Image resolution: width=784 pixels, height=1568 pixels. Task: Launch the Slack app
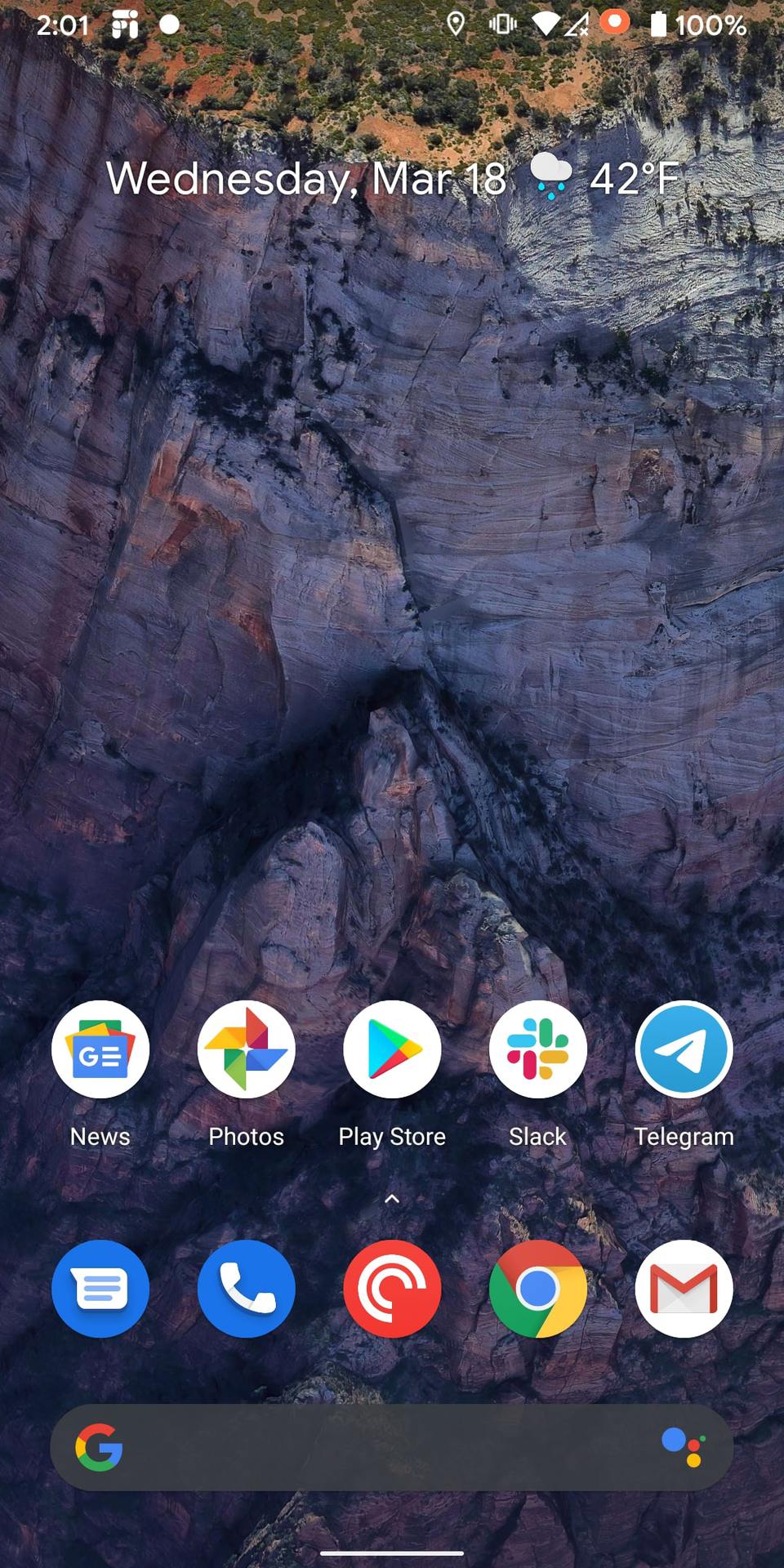(537, 1049)
